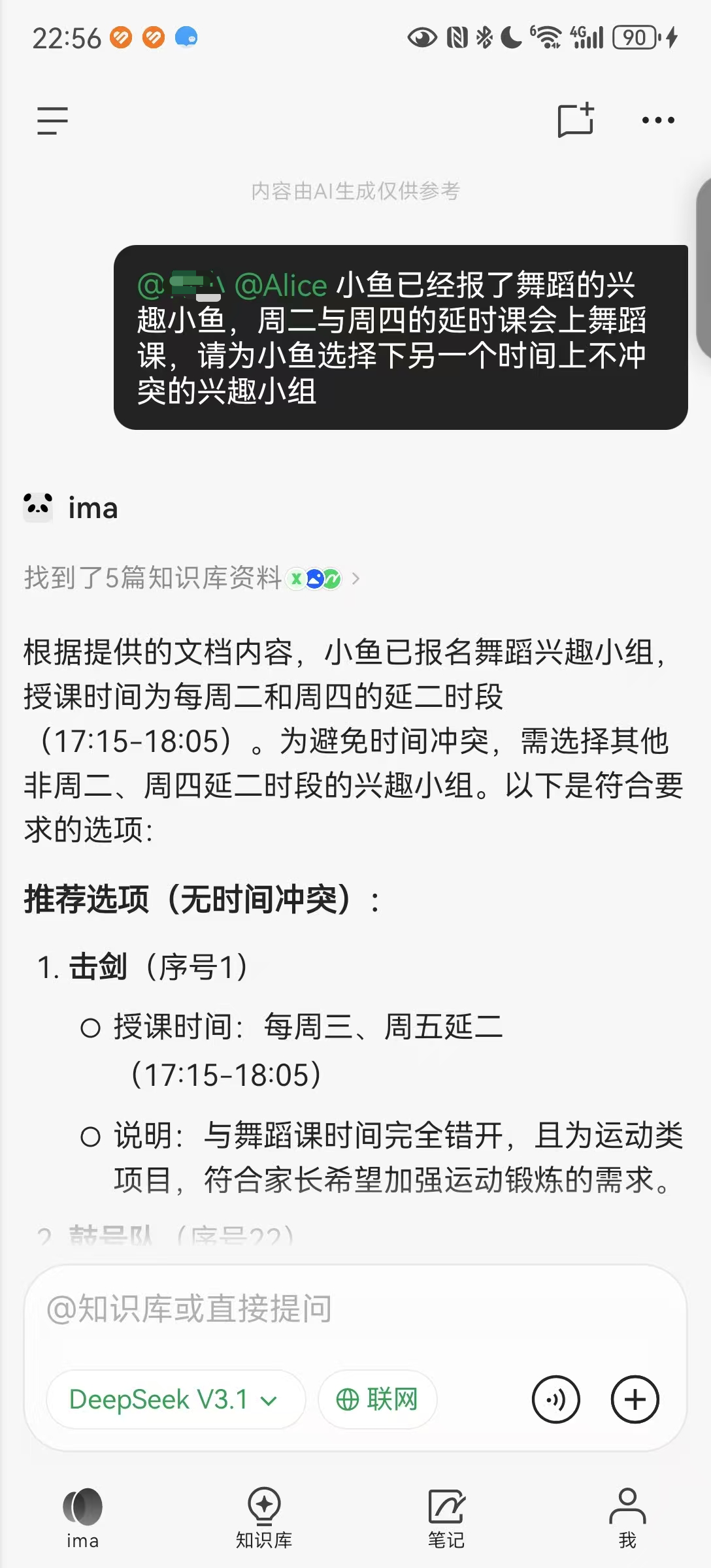Tap the voice input icon
Viewport: 711px width, 1568px height.
click(555, 1399)
